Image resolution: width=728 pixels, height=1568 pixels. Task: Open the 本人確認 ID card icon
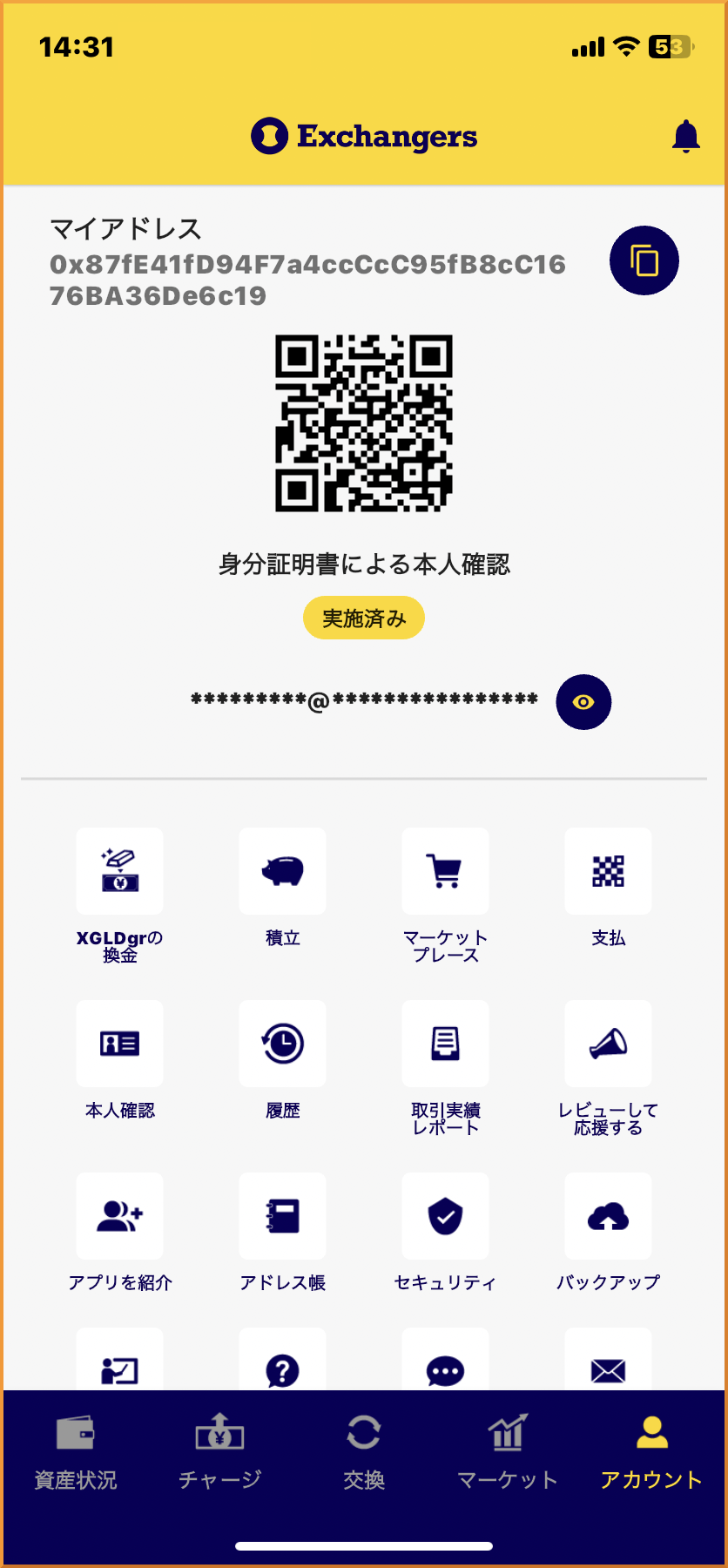tap(119, 1044)
